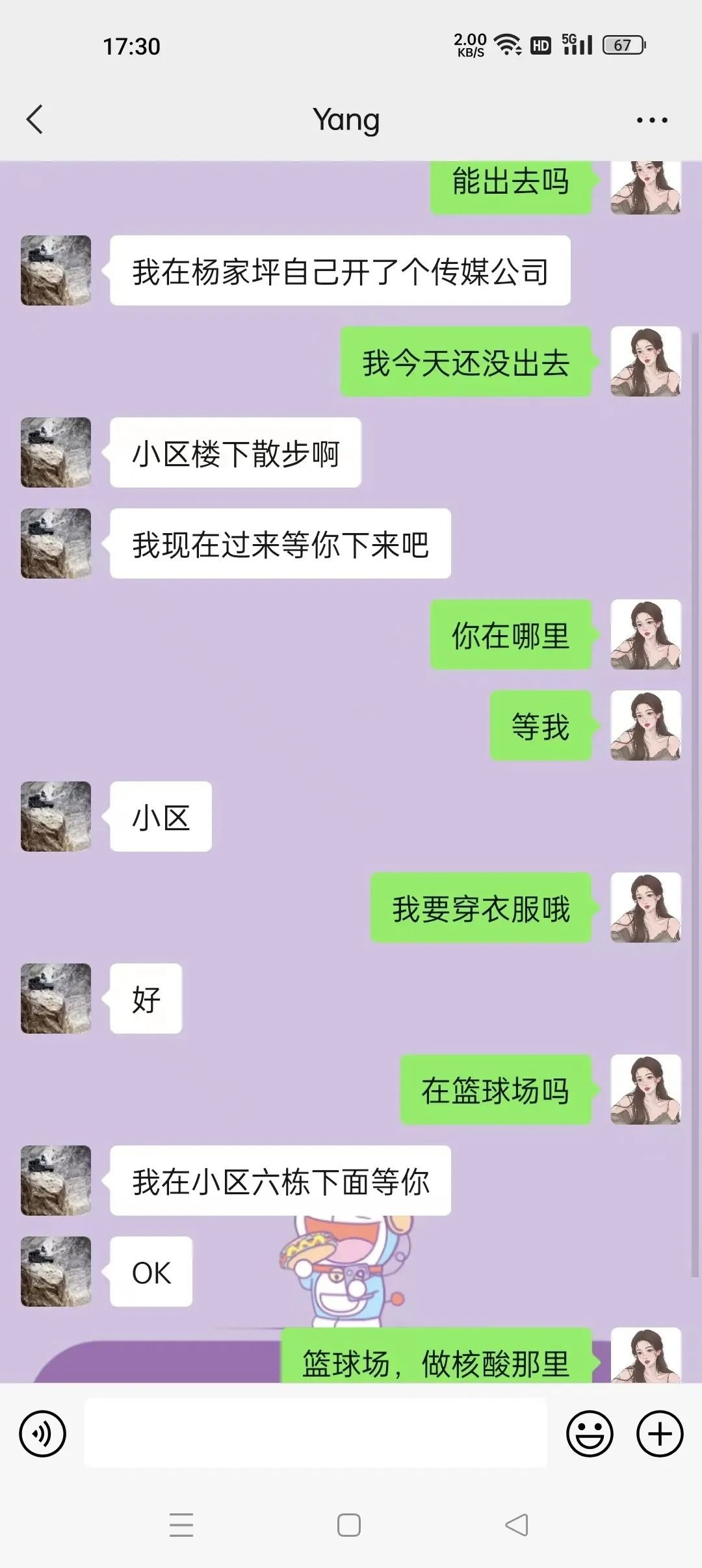This screenshot has width=702, height=1568.
Task: Tap the message text field
Action: pos(315,1433)
